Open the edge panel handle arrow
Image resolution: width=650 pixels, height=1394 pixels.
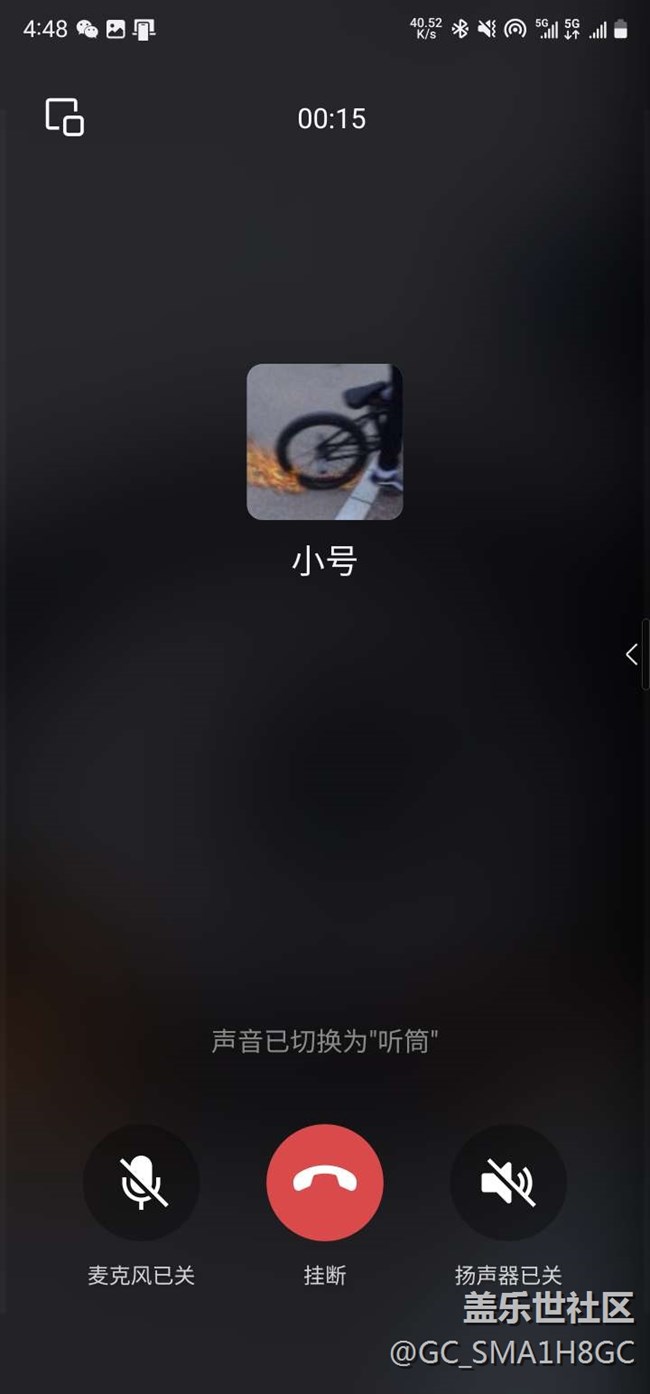(632, 654)
